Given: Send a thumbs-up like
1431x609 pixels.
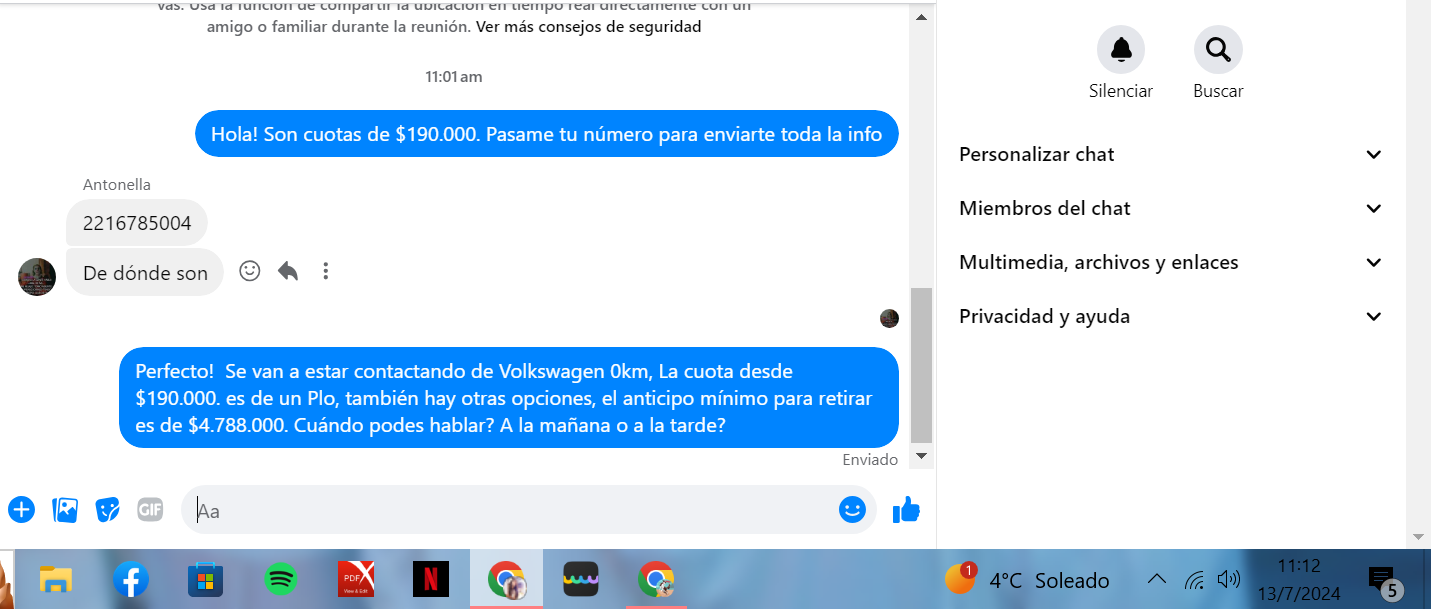Looking at the screenshot, I should 906,510.
